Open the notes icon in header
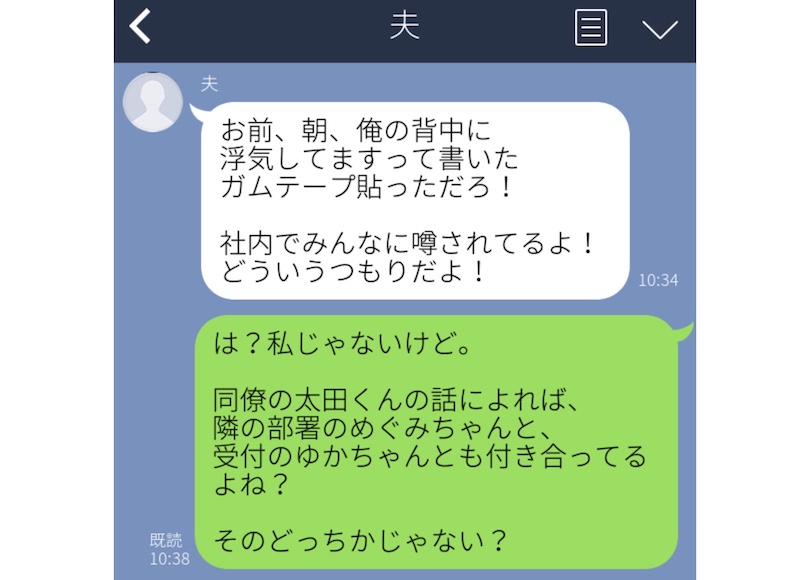 pyautogui.click(x=591, y=28)
